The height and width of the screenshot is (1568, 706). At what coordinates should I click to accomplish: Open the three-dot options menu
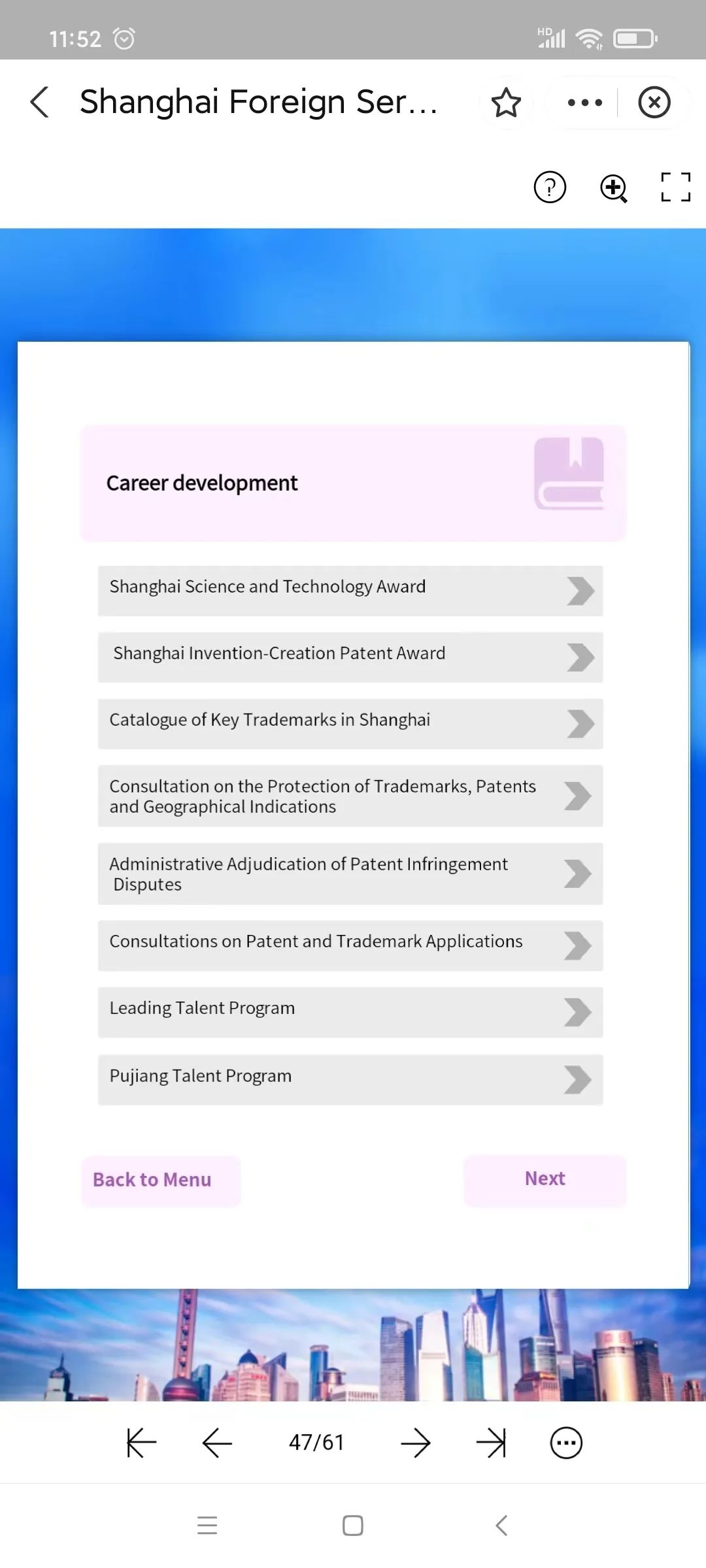tap(584, 103)
